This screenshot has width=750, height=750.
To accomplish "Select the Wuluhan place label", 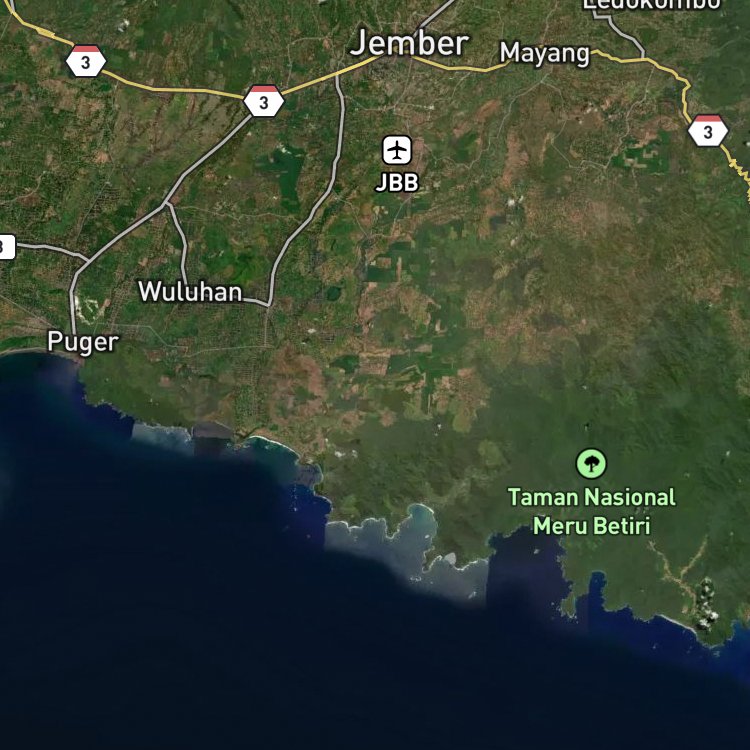I will [x=190, y=291].
